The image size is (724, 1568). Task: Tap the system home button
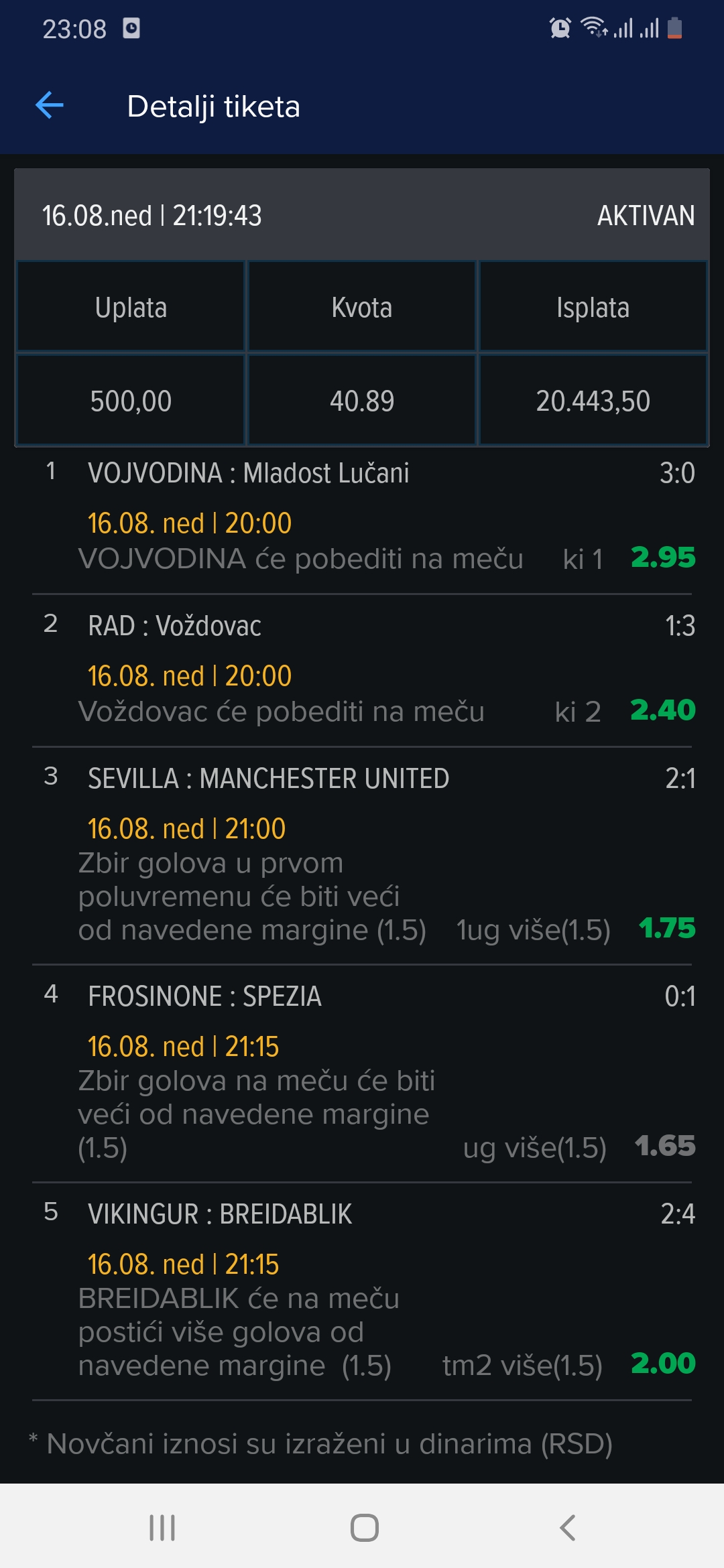[x=364, y=1528]
